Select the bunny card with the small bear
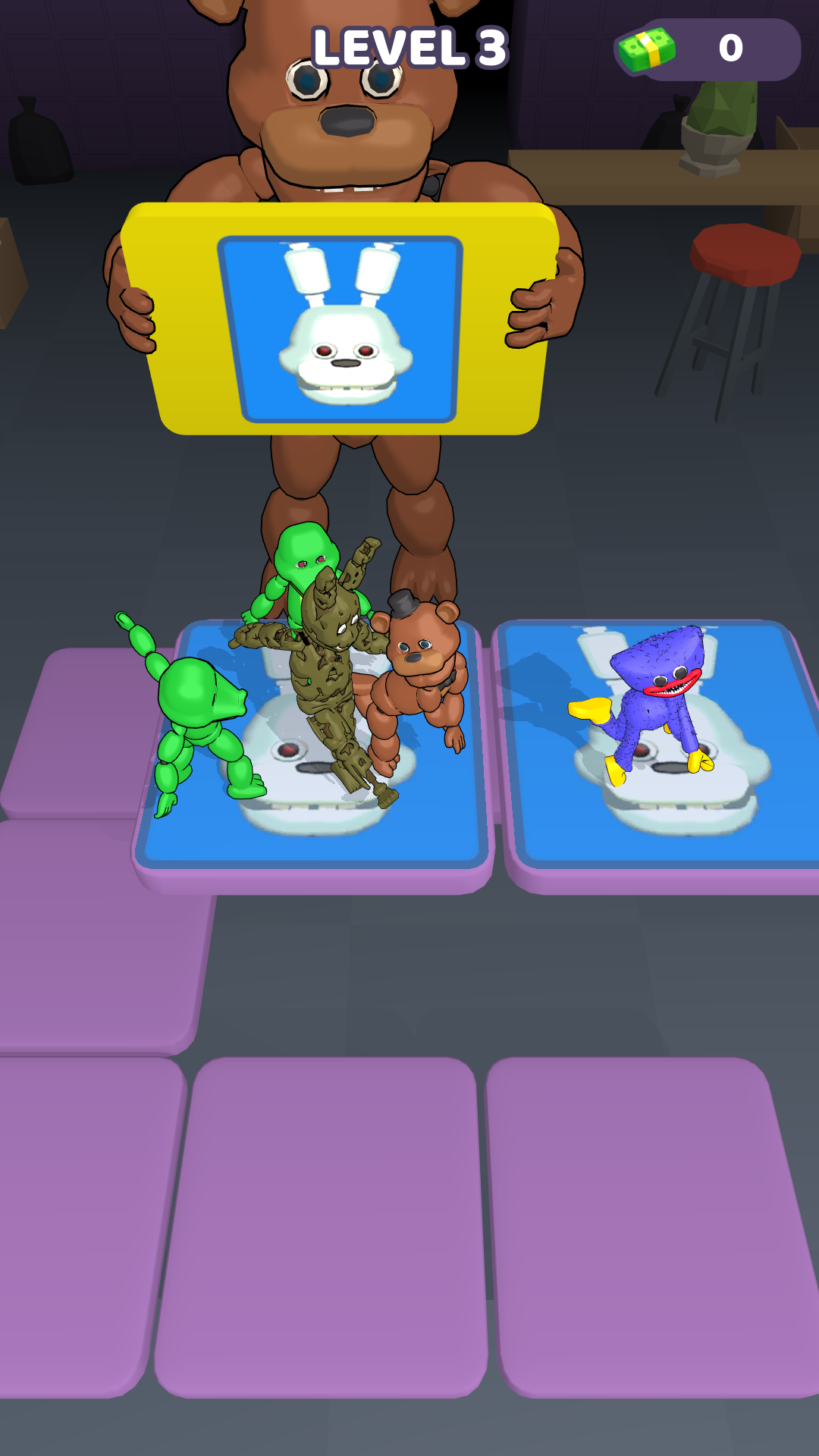Image resolution: width=819 pixels, height=1456 pixels. tap(313, 757)
